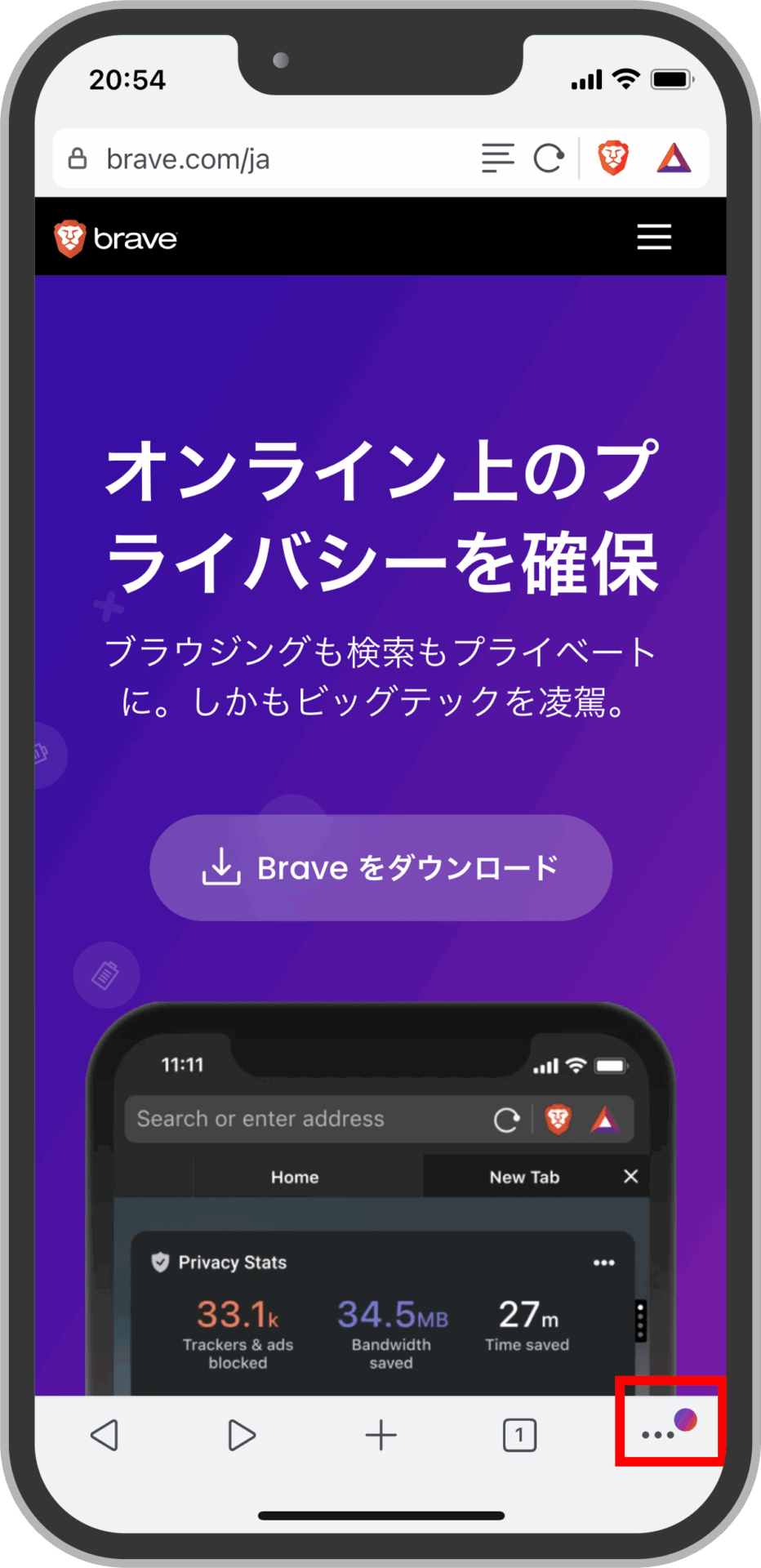
Task: Open the three-dot browser menu
Action: (x=658, y=1435)
